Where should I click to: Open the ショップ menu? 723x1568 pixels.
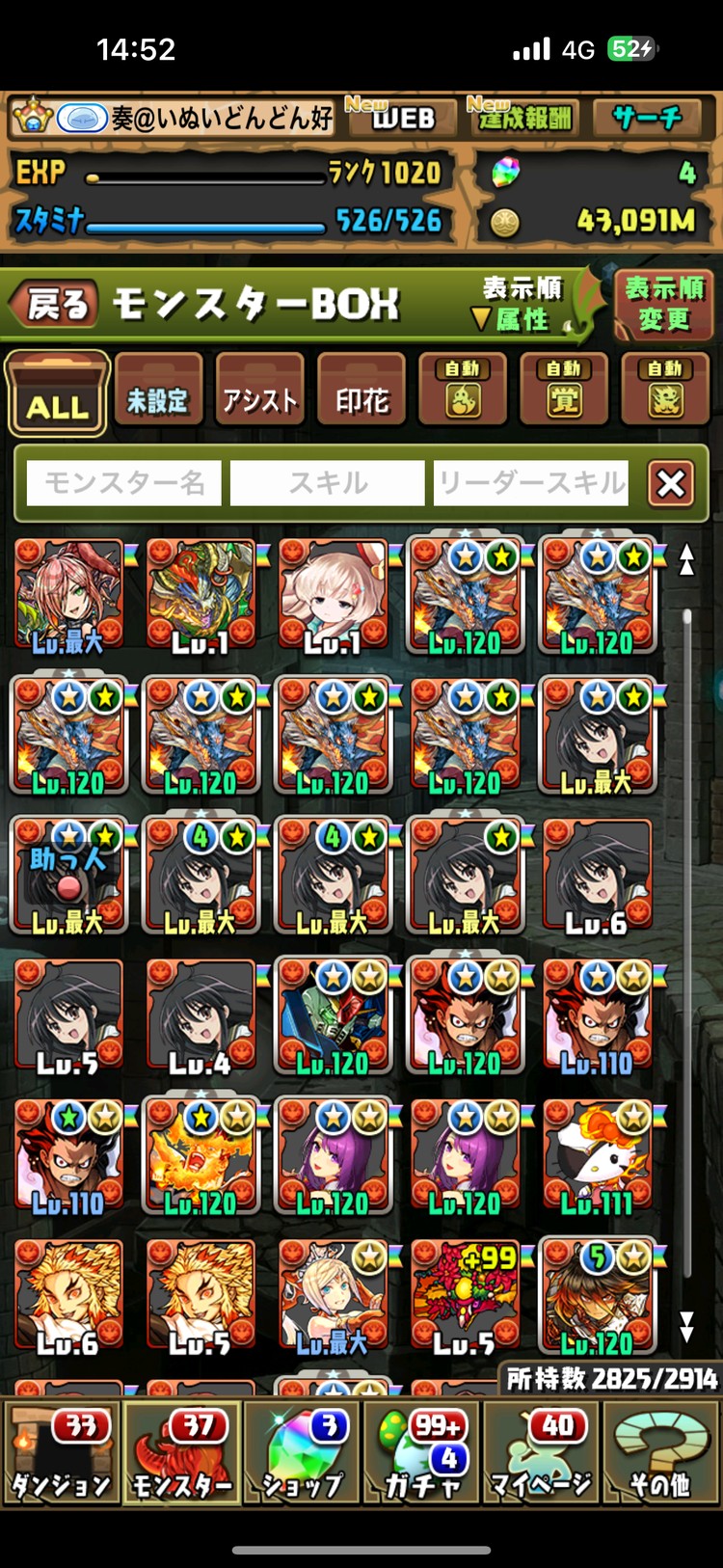pyautogui.click(x=302, y=1452)
